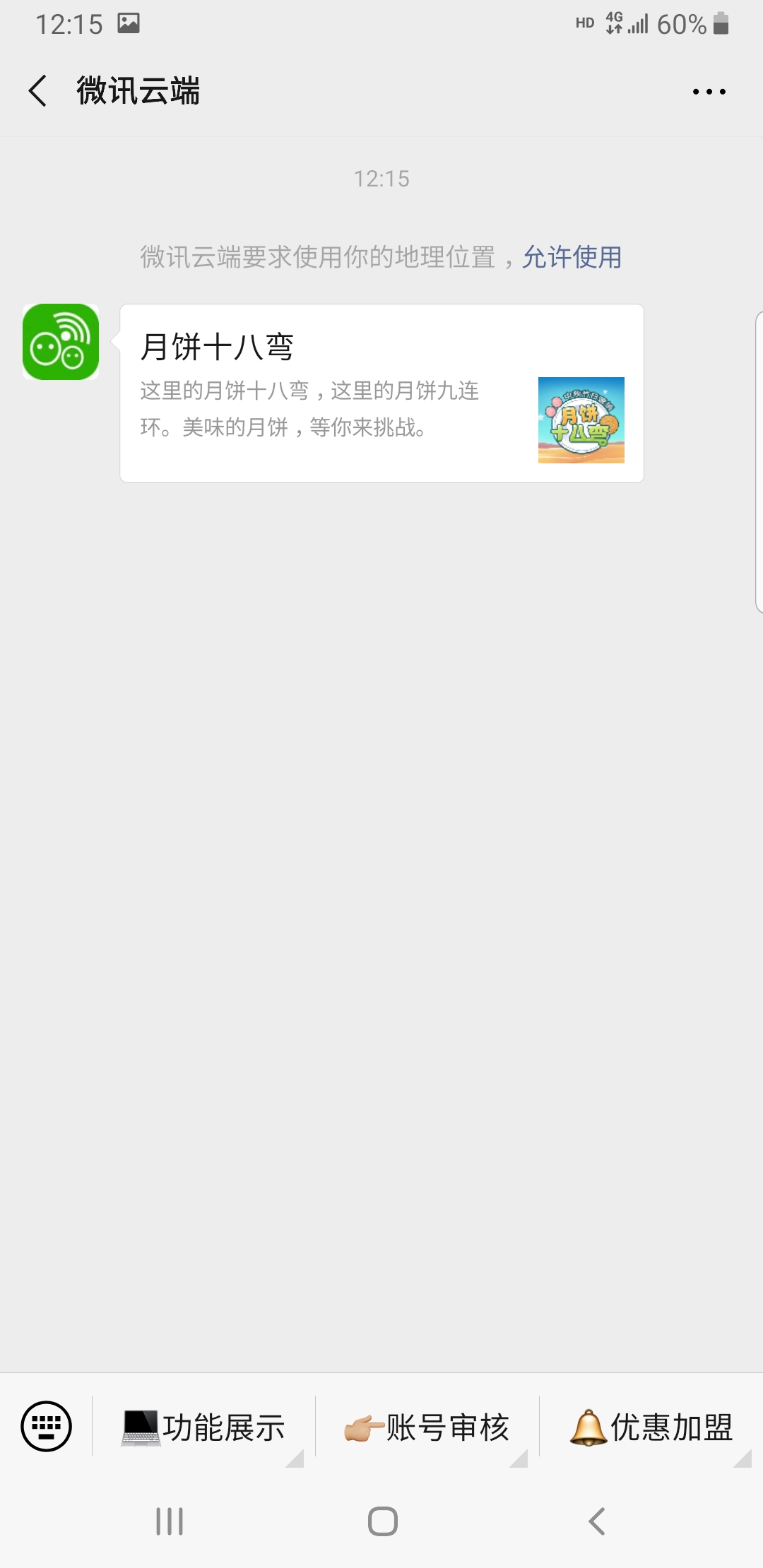Expand the 账号审核 menu

tap(427, 1427)
